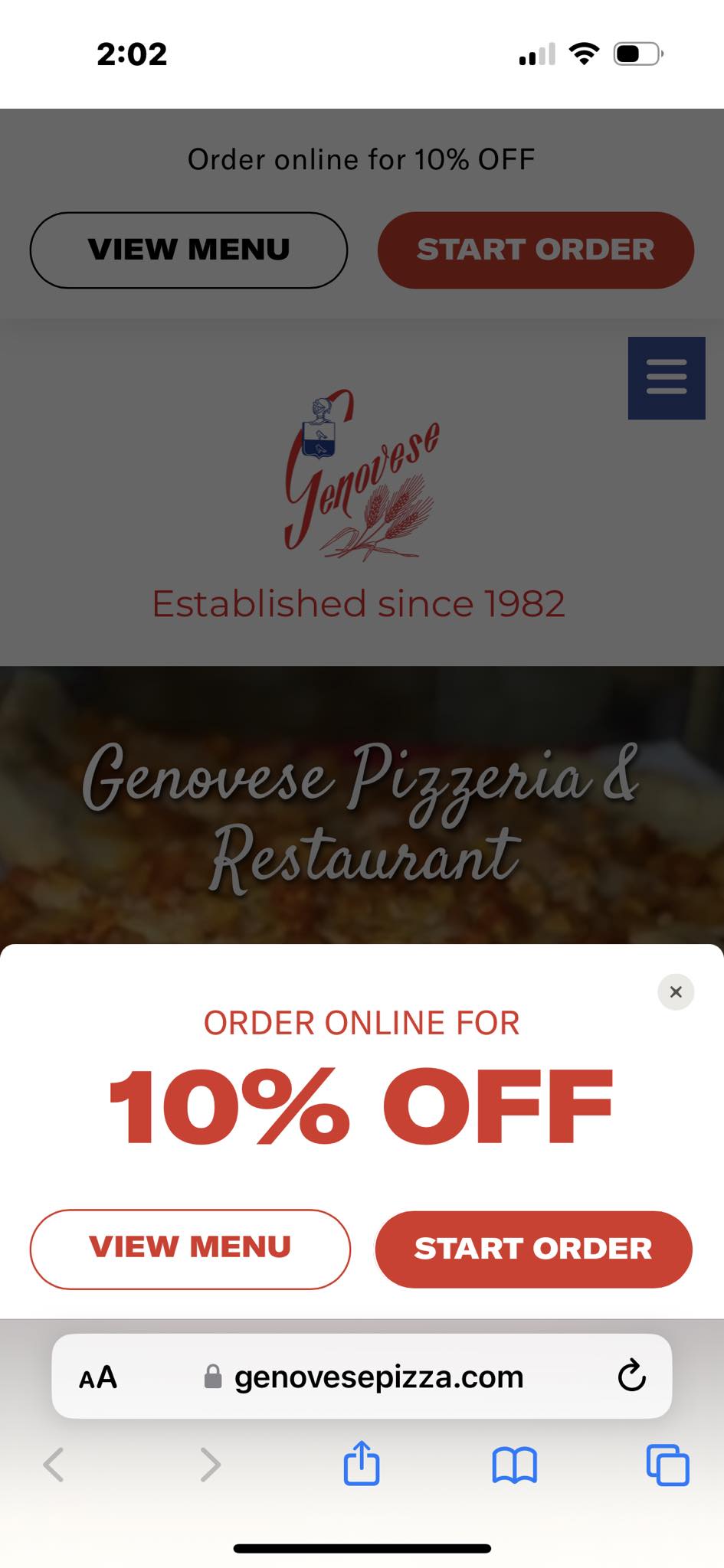Dismiss the 10% off popup
724x1568 pixels.
675,991
